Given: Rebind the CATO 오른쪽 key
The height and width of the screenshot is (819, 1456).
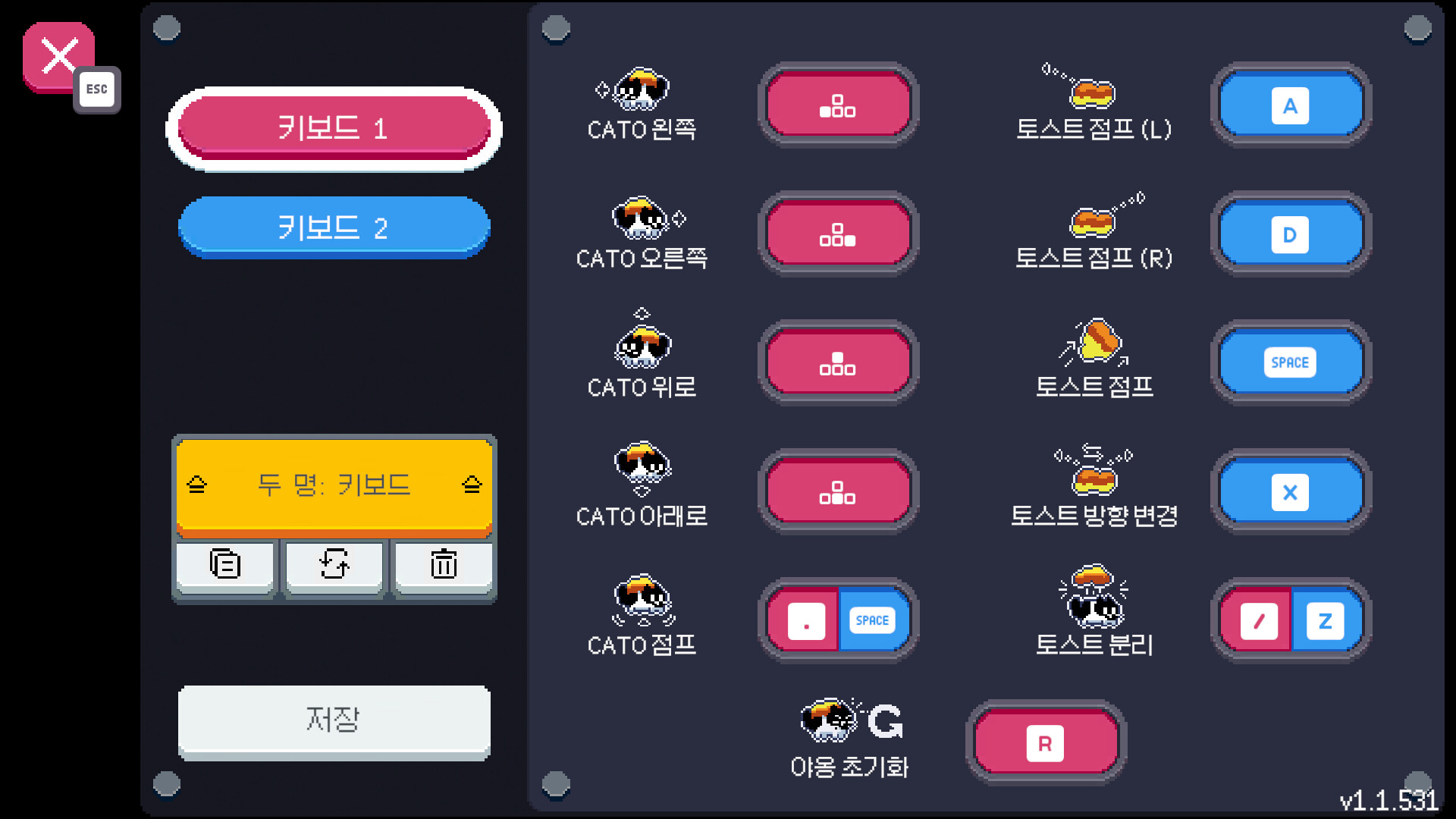Looking at the screenshot, I should pos(837,234).
